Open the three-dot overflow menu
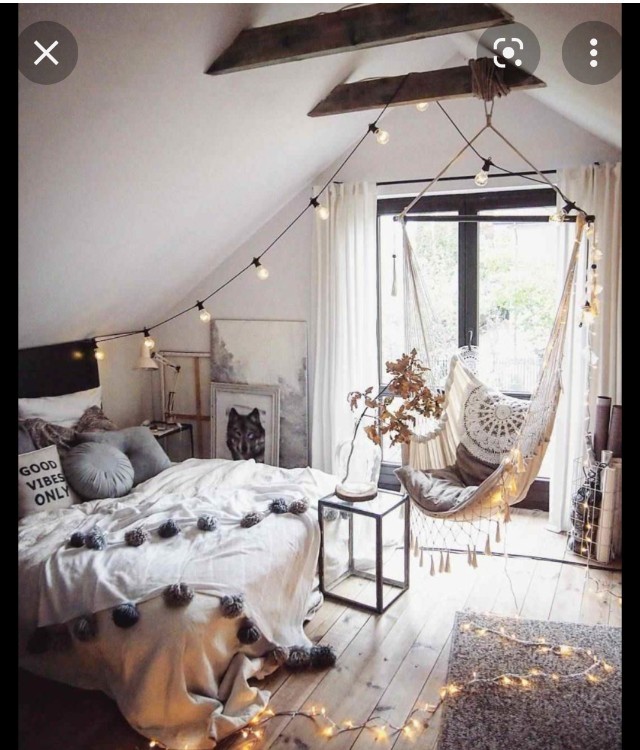Viewport: 640px width, 750px height. (593, 53)
